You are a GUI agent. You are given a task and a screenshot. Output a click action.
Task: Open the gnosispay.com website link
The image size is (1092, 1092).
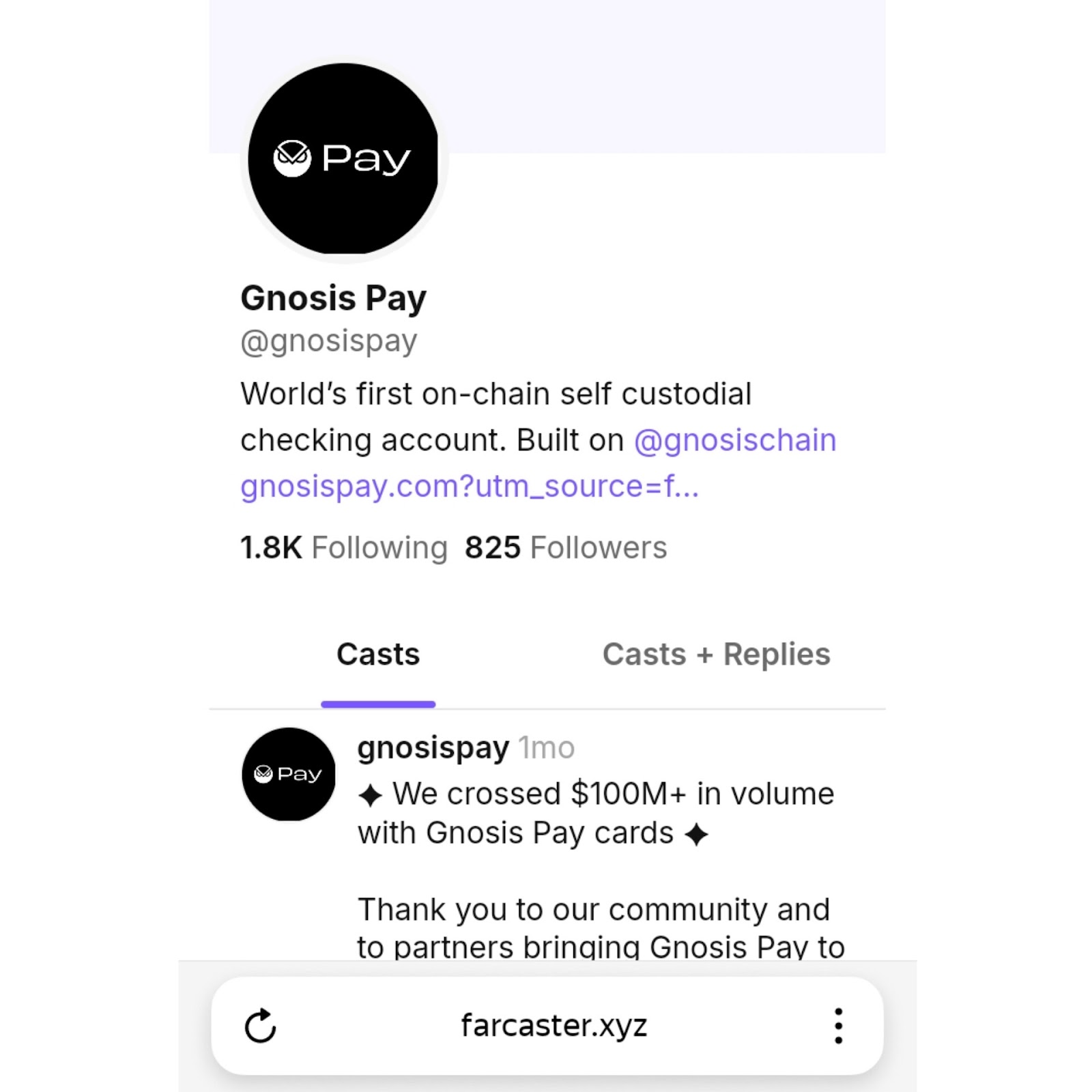pos(470,487)
